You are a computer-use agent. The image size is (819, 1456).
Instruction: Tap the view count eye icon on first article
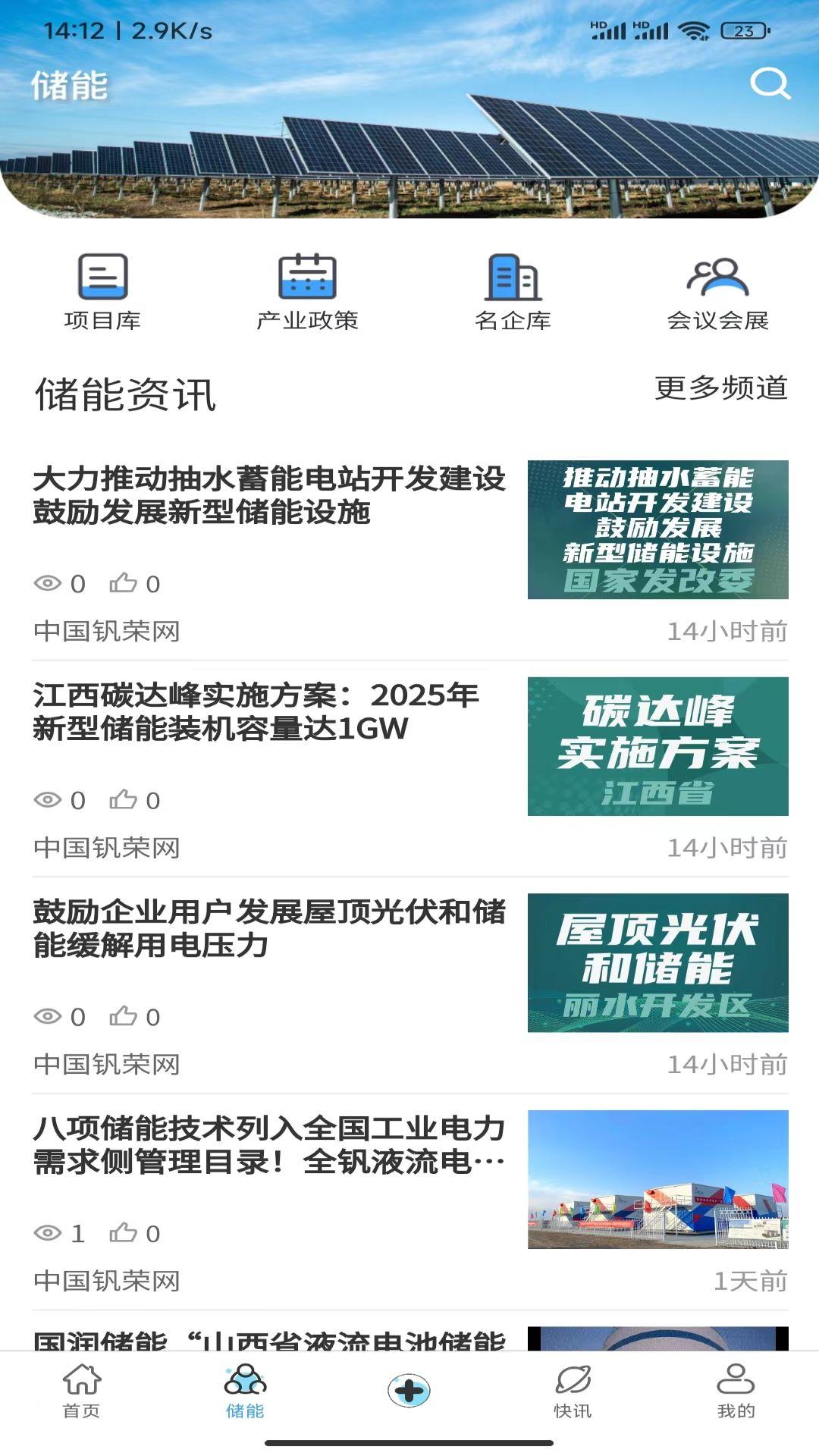point(48,582)
